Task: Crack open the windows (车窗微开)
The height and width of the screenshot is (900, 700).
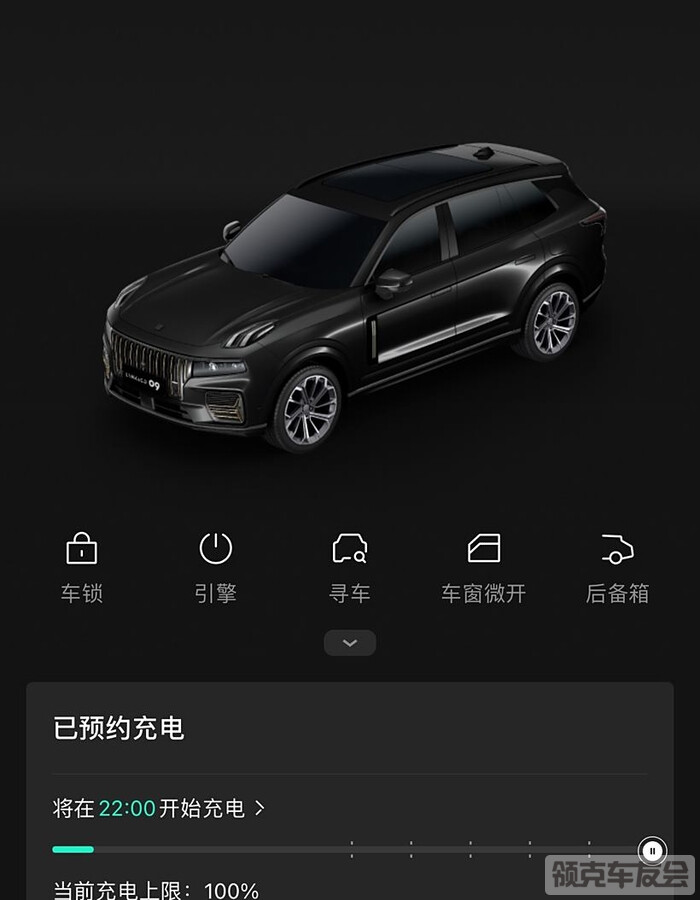Action: pos(483,566)
